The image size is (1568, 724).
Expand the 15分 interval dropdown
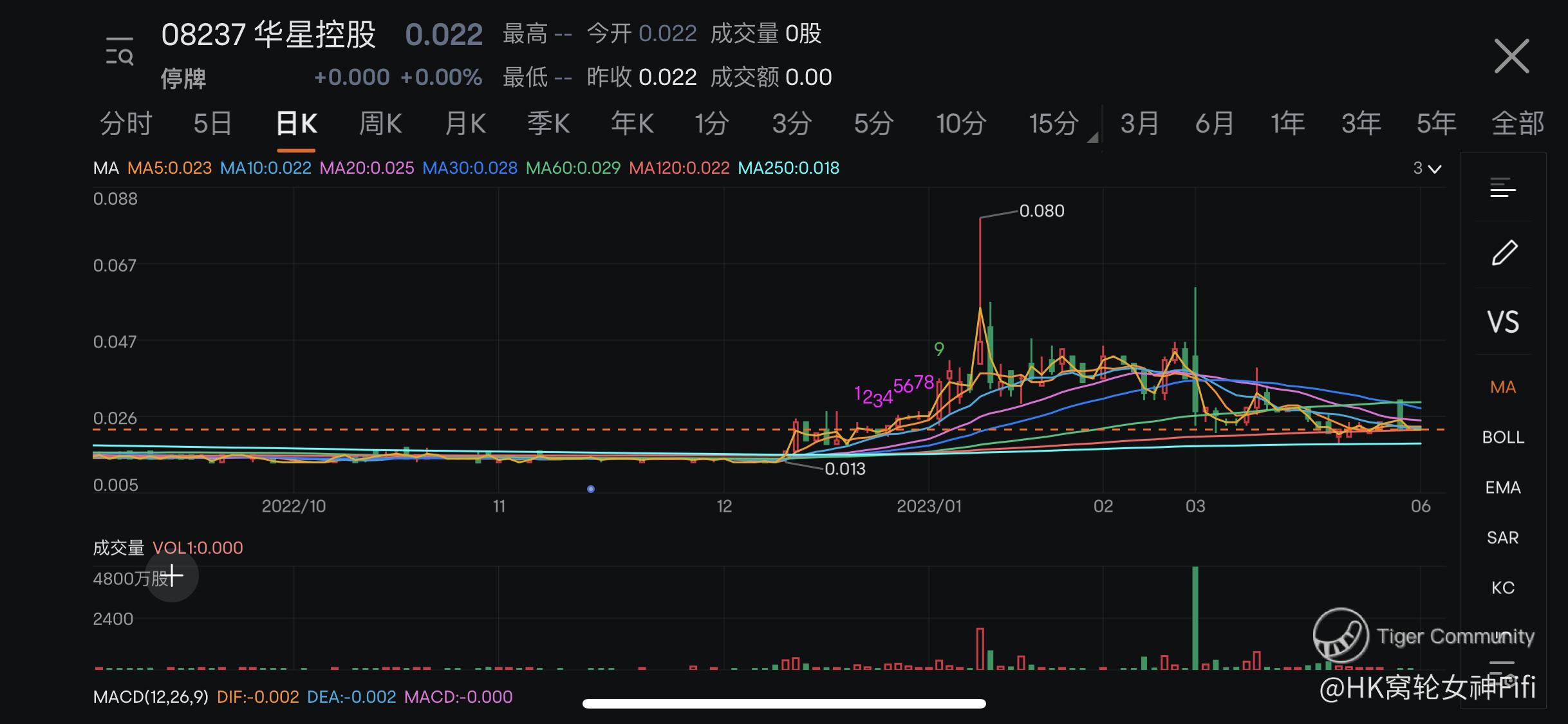point(1056,124)
